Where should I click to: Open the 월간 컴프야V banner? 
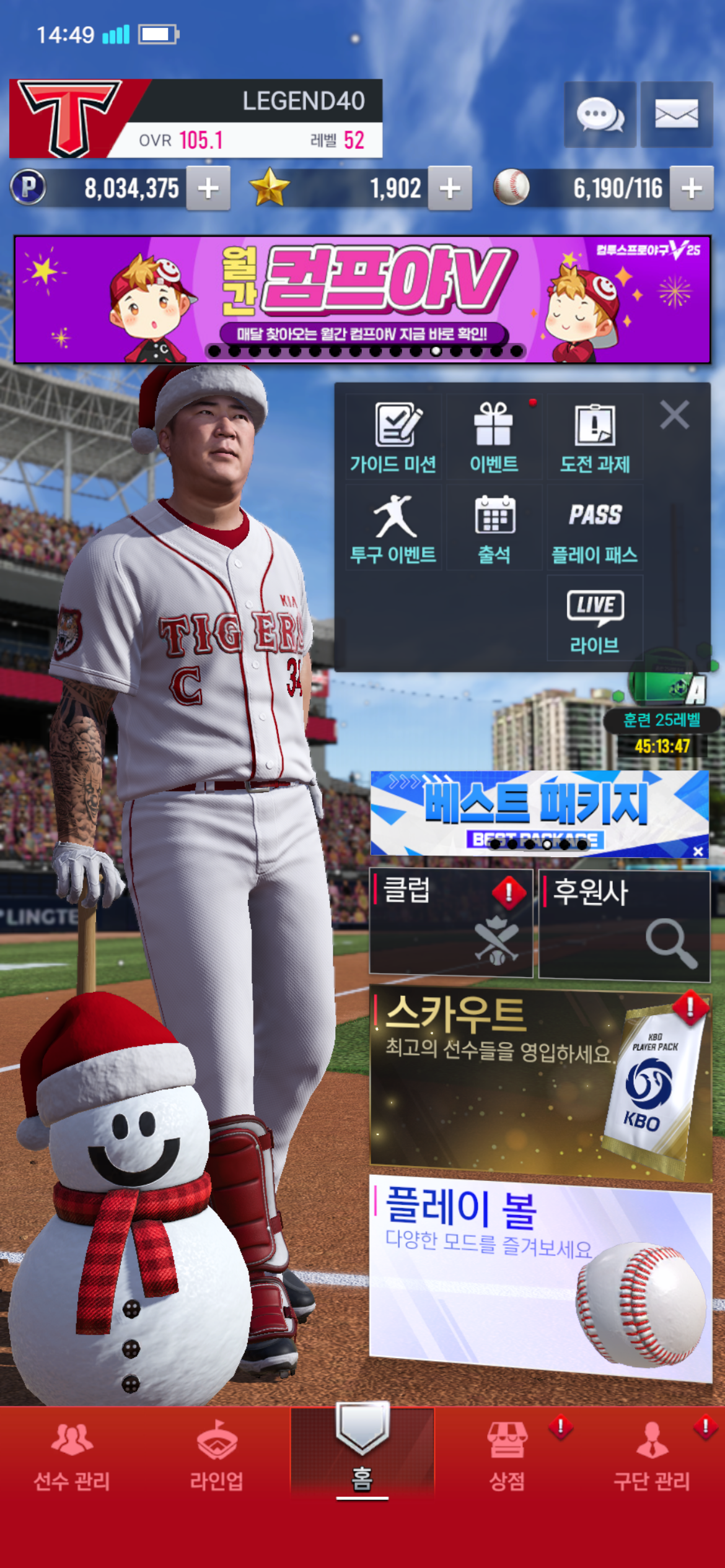click(362, 299)
